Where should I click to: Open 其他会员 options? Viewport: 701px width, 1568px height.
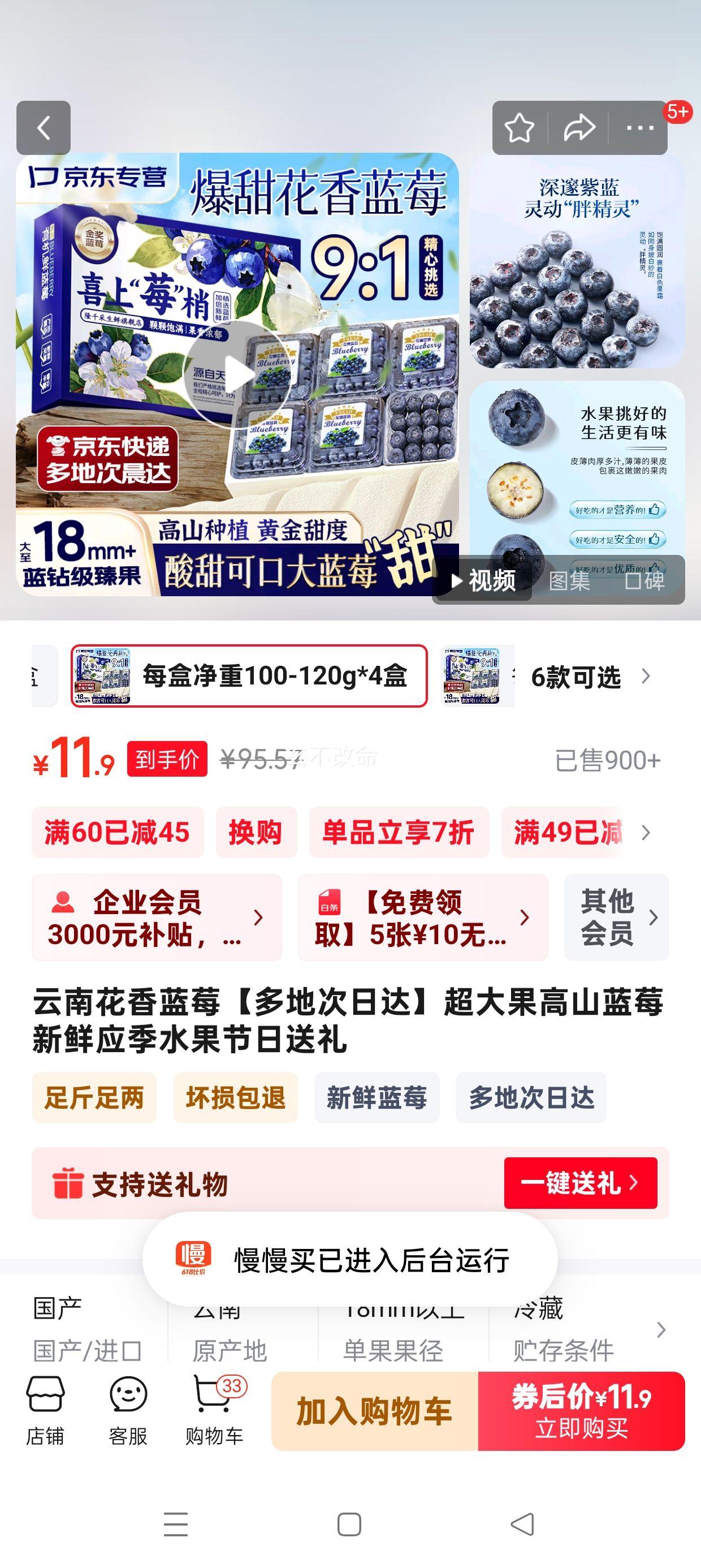coord(616,917)
